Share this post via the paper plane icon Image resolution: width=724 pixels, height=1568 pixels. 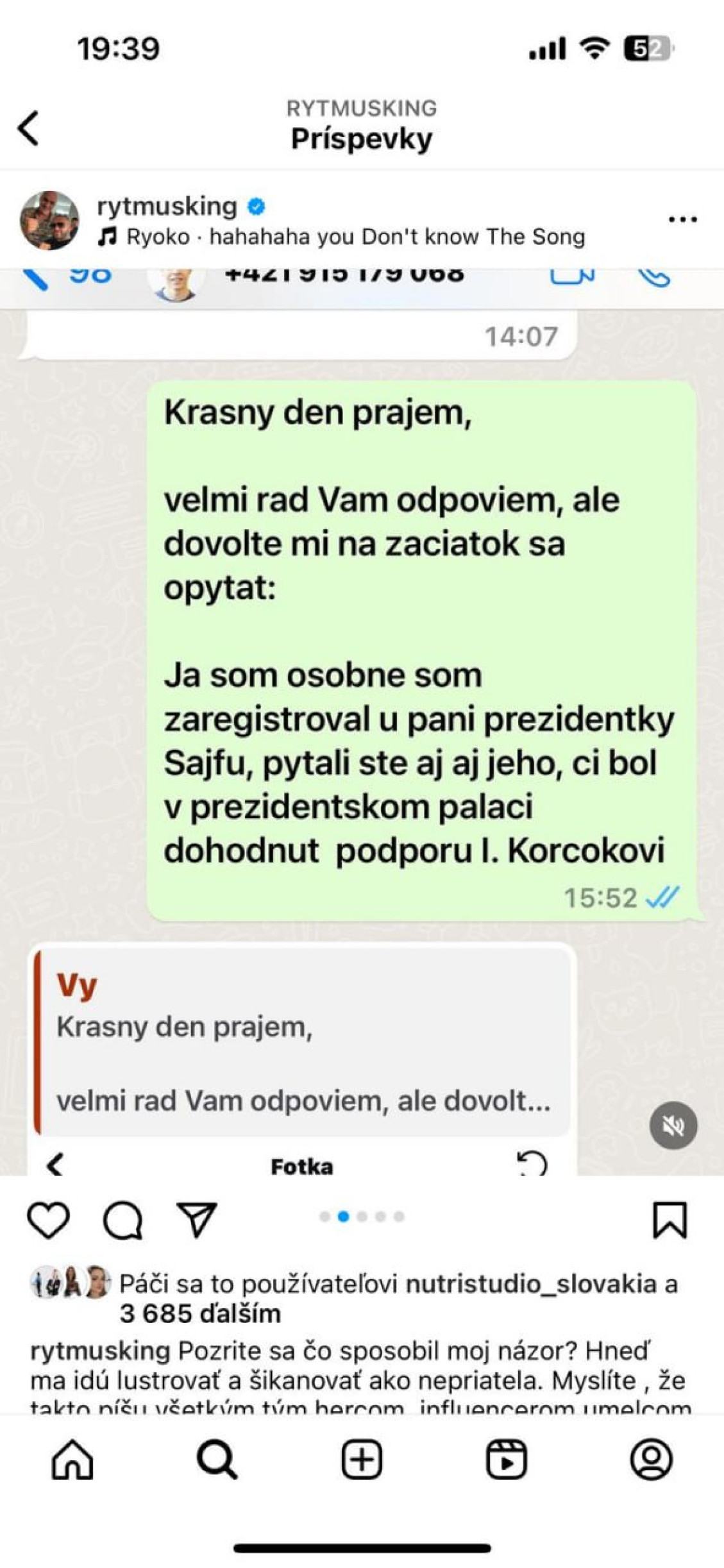pyautogui.click(x=196, y=1219)
